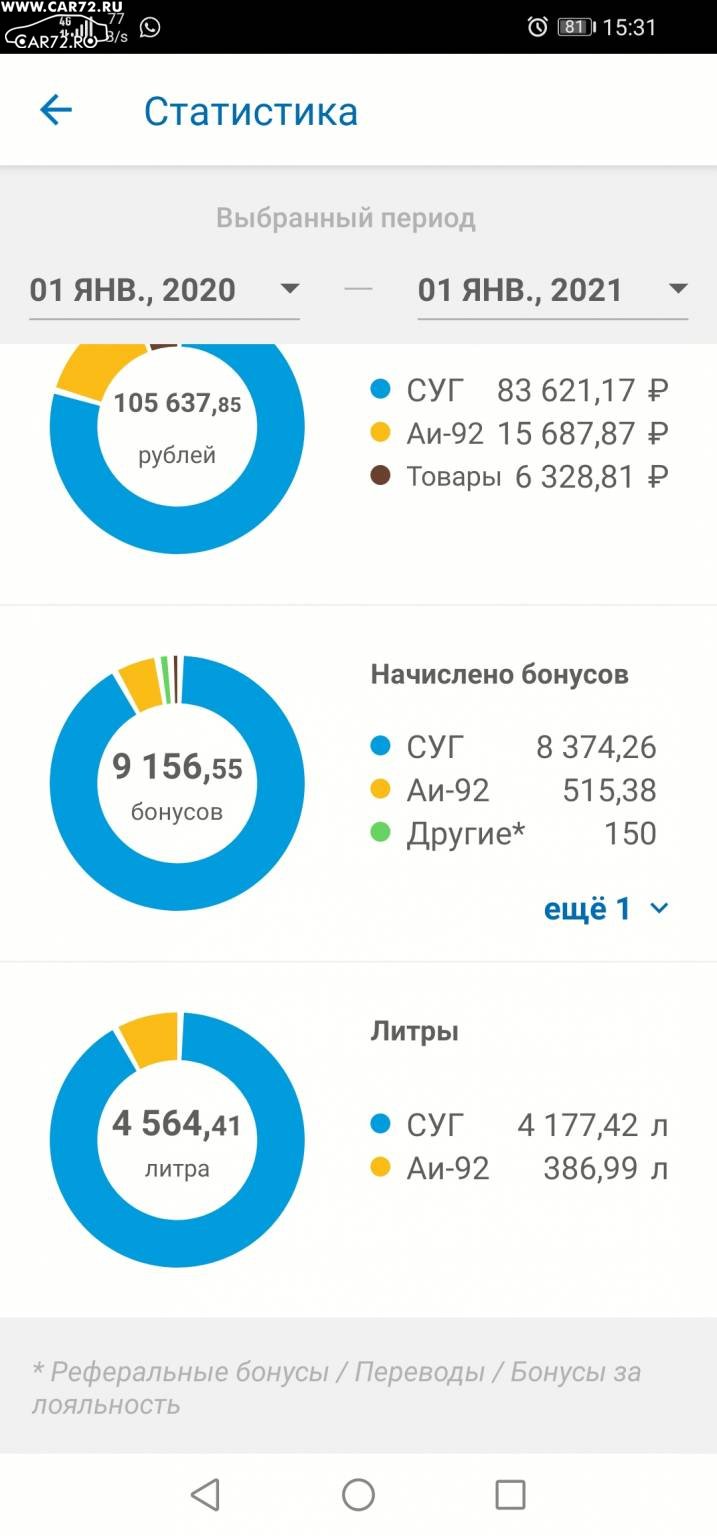The height and width of the screenshot is (1536, 717).
Task: Open the start date dropdown 01 ЯНВ., 2020
Action: tap(165, 290)
